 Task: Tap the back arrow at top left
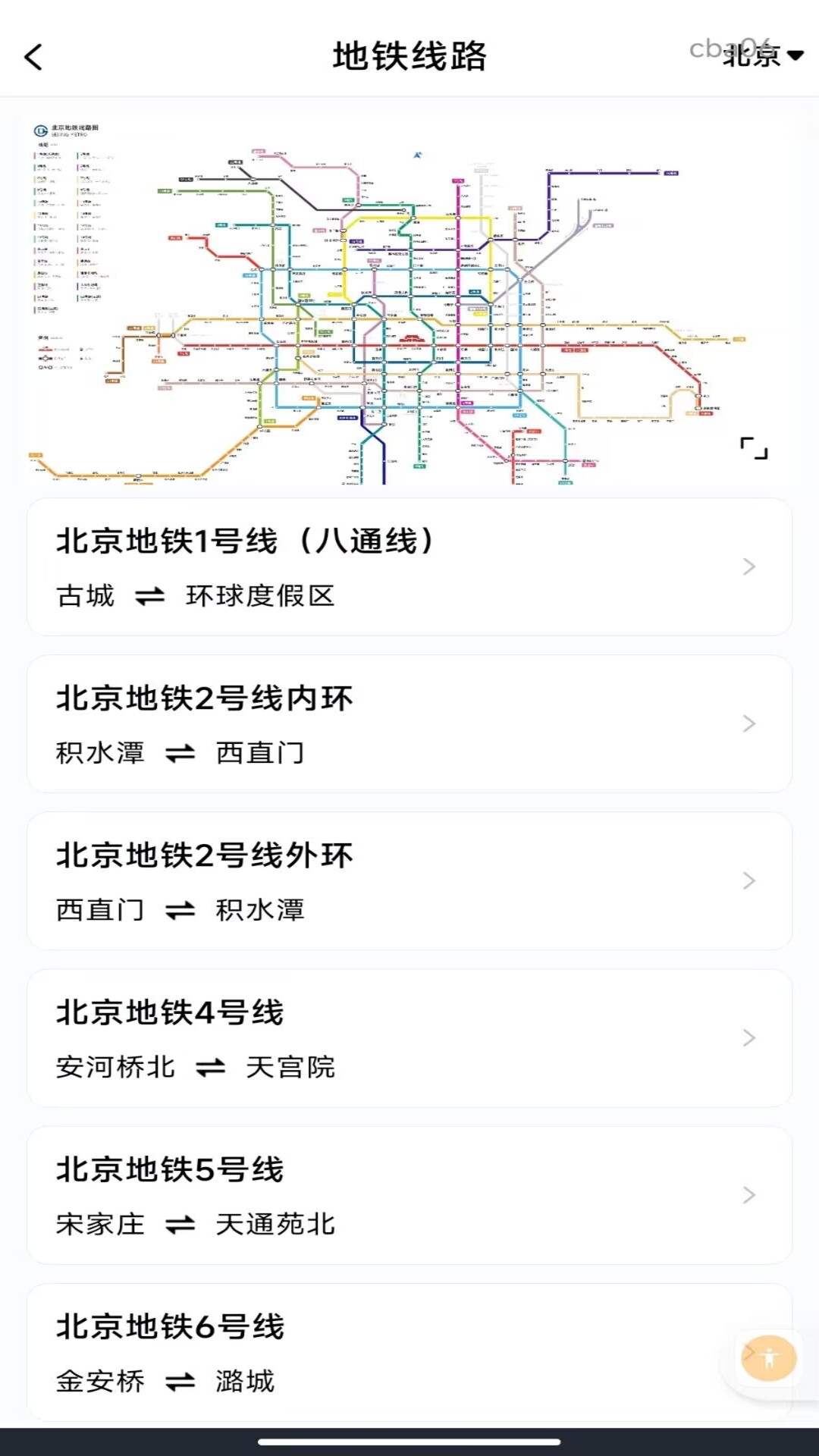click(x=32, y=55)
